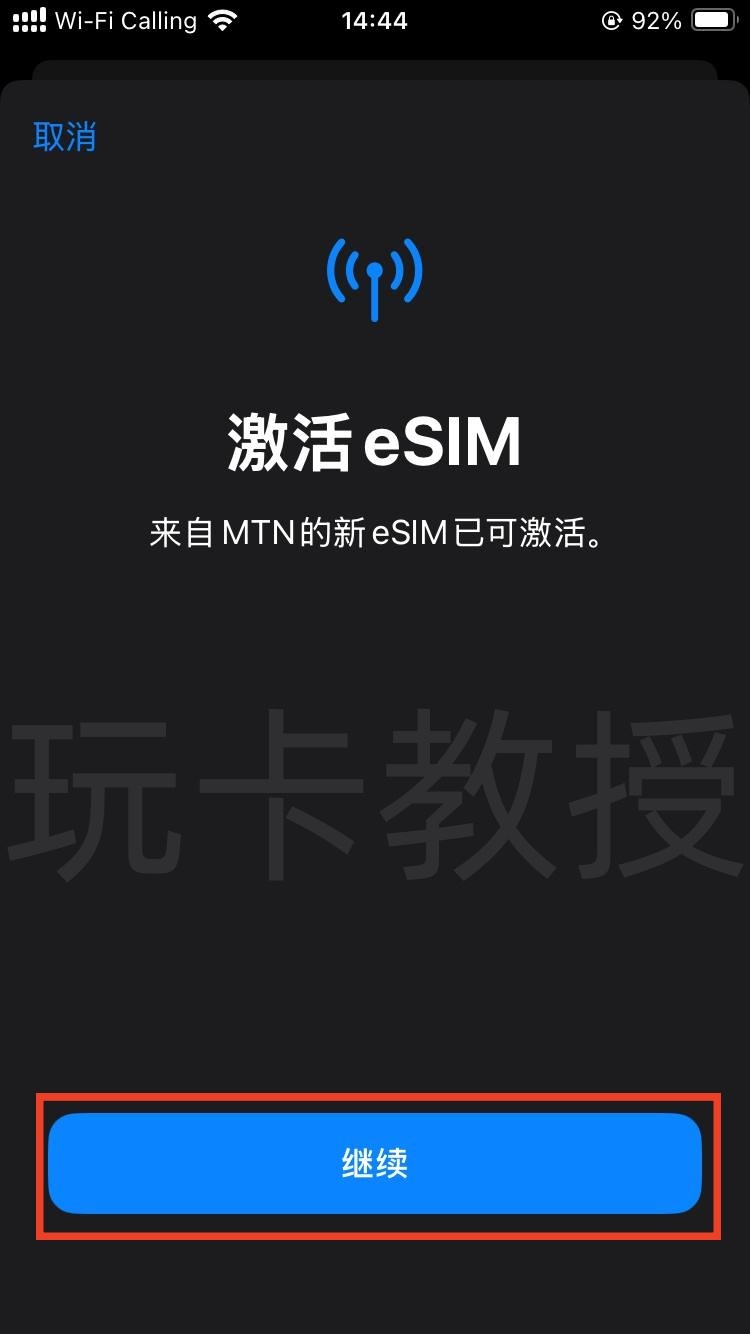Screen dimensions: 750x1334
Task: Tap the 14:44 clock in the status bar
Action: coord(375,20)
